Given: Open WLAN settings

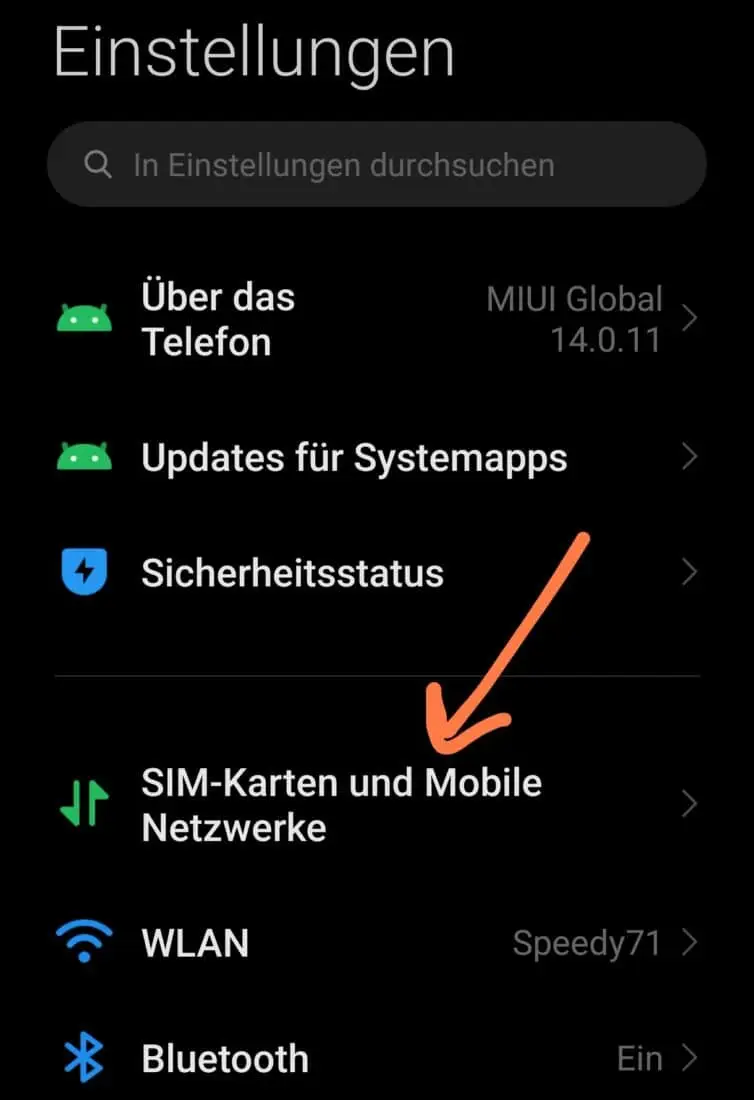Looking at the screenshot, I should [x=377, y=942].
